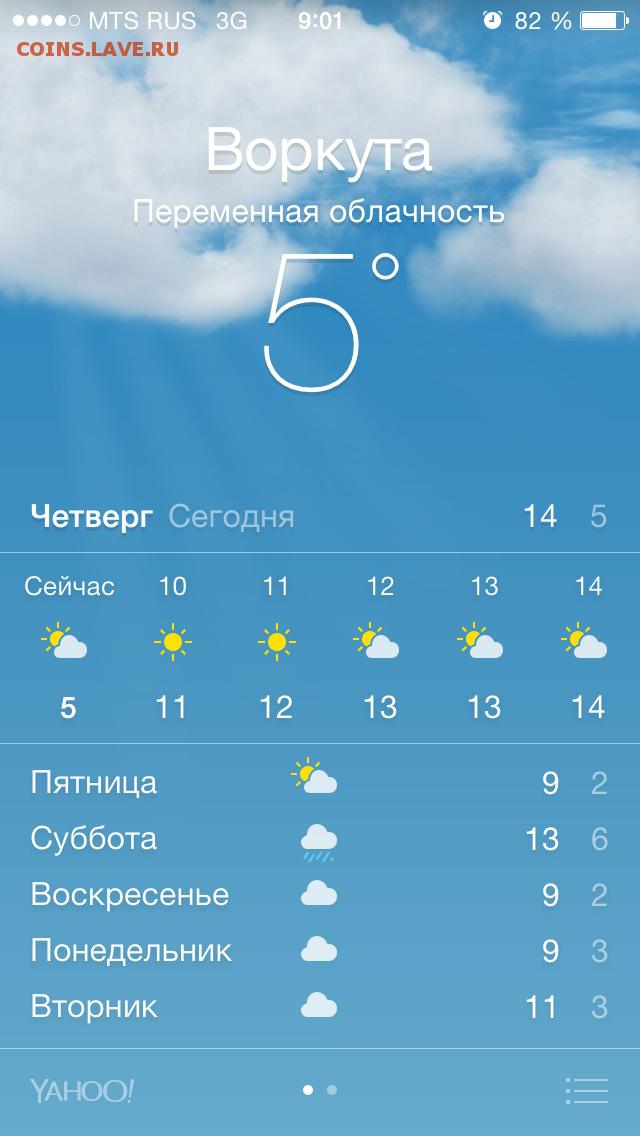Image resolution: width=640 pixels, height=1136 pixels.
Task: Open the Yahoo weather link
Action: 82,1090
